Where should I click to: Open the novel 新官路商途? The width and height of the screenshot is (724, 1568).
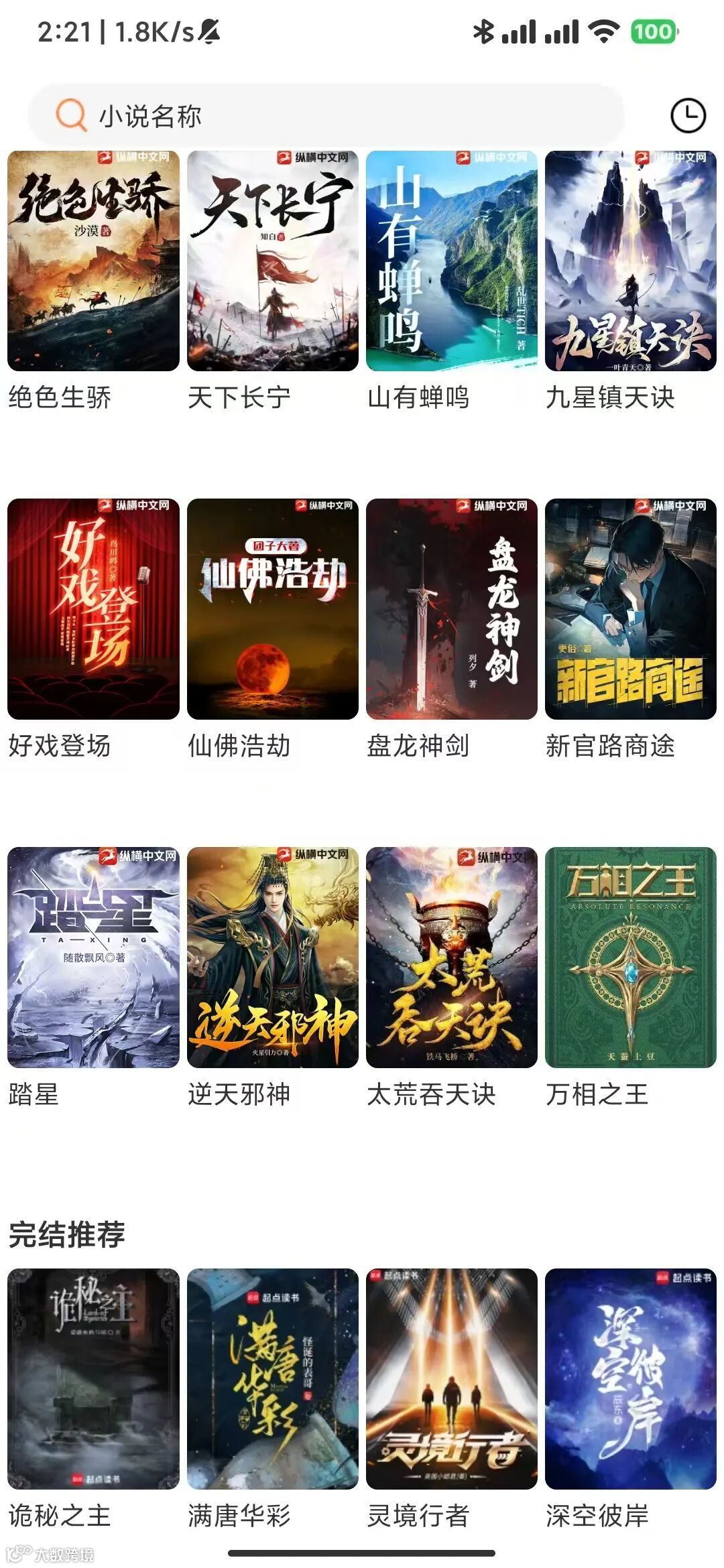coord(630,609)
